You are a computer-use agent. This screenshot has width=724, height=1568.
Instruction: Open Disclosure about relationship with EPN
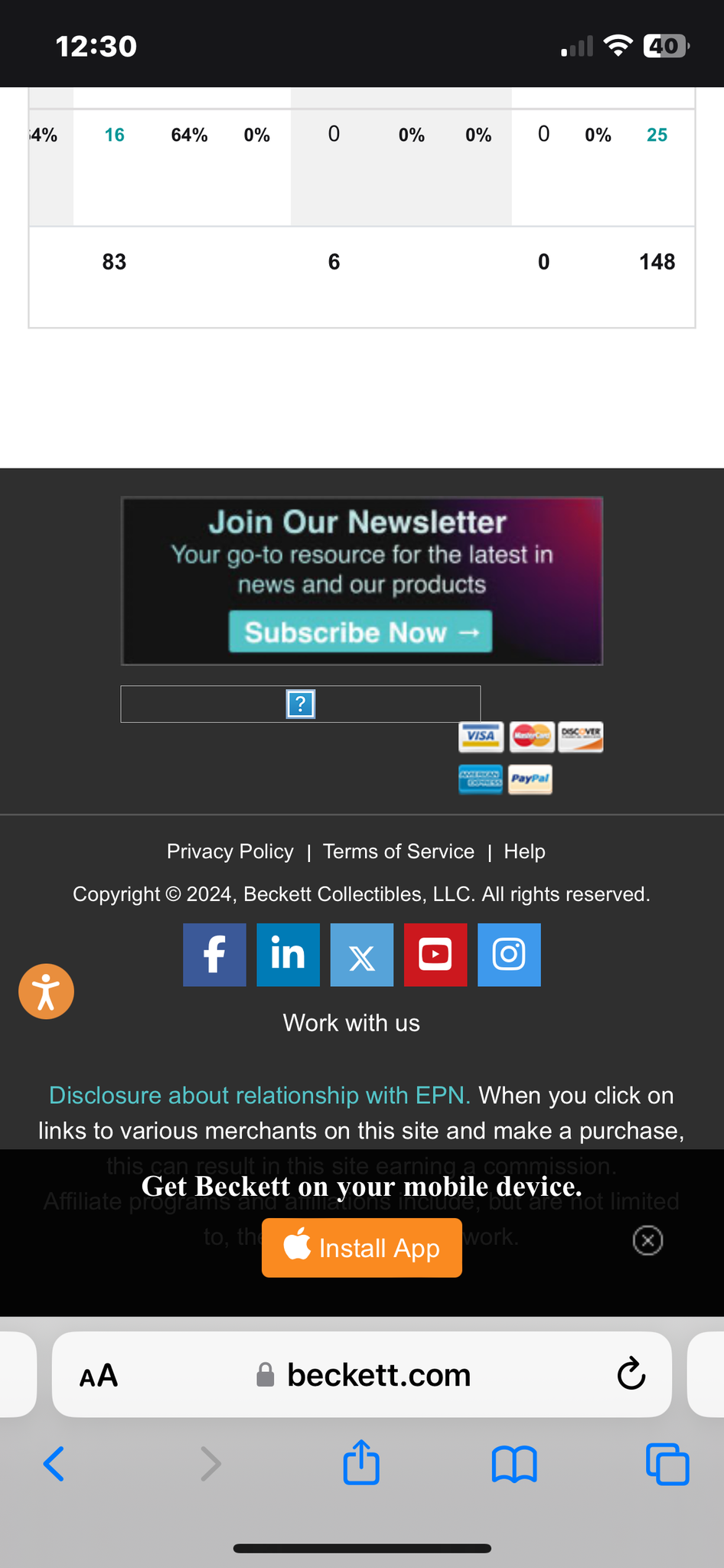tap(259, 1096)
